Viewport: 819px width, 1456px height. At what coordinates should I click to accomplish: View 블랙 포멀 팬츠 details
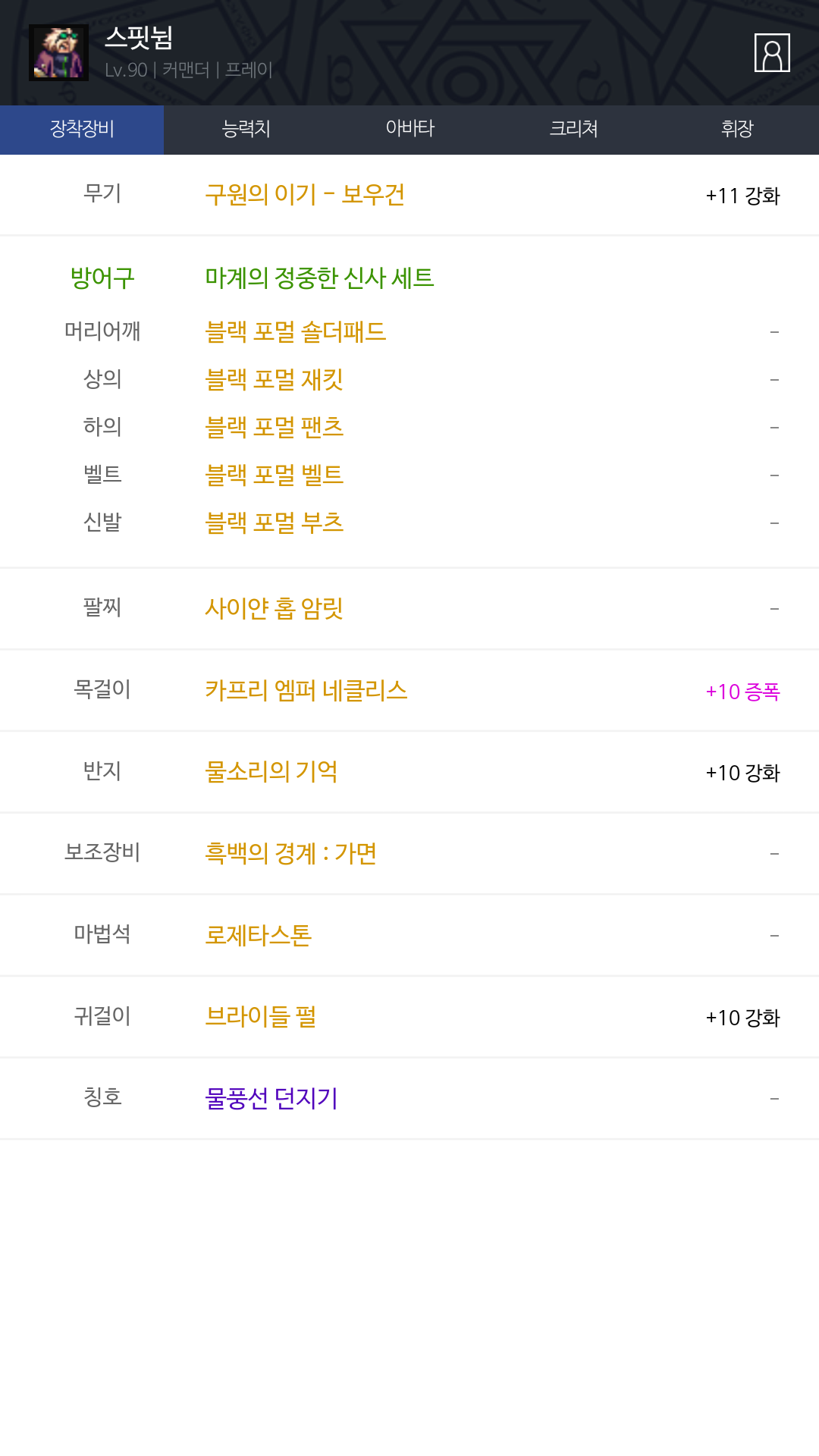(274, 428)
